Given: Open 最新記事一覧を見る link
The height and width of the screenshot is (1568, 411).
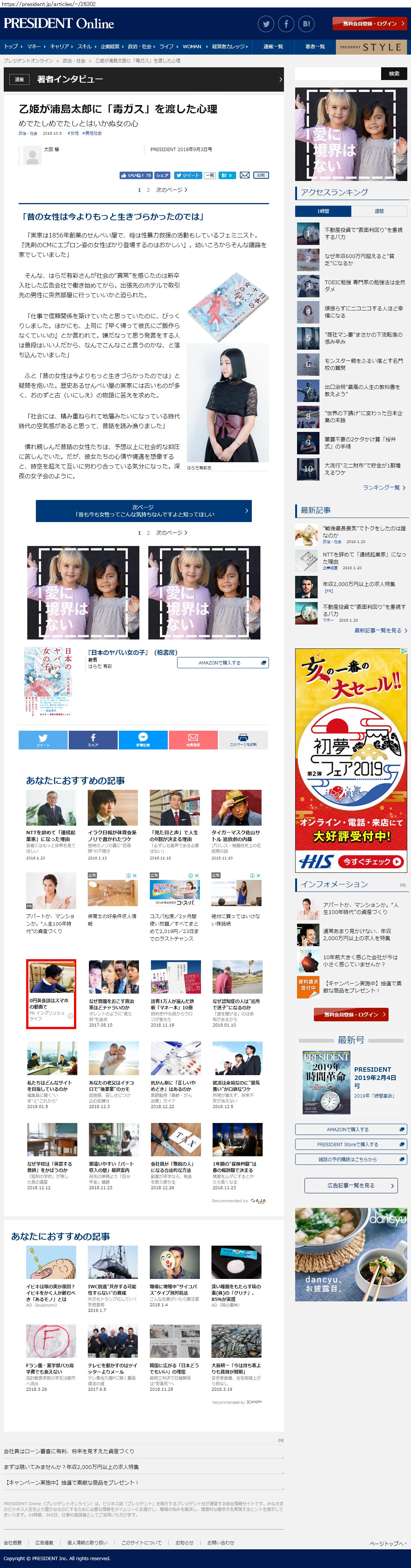Looking at the screenshot, I should coord(381,630).
